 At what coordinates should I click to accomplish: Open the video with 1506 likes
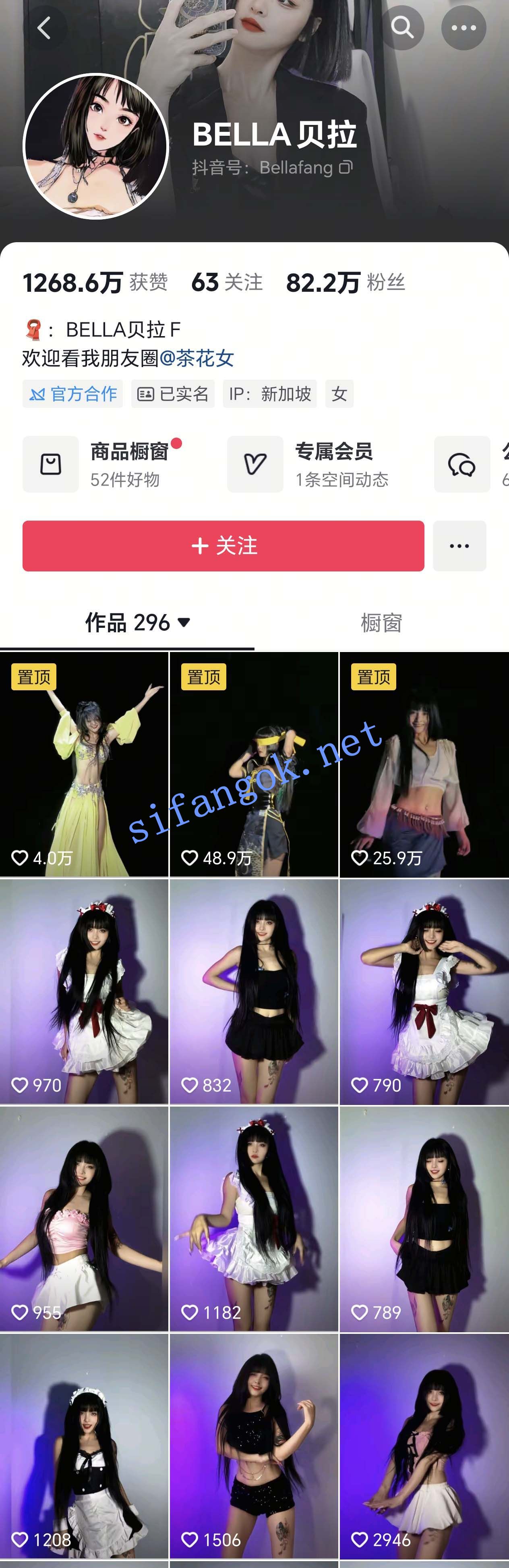[x=254, y=1445]
